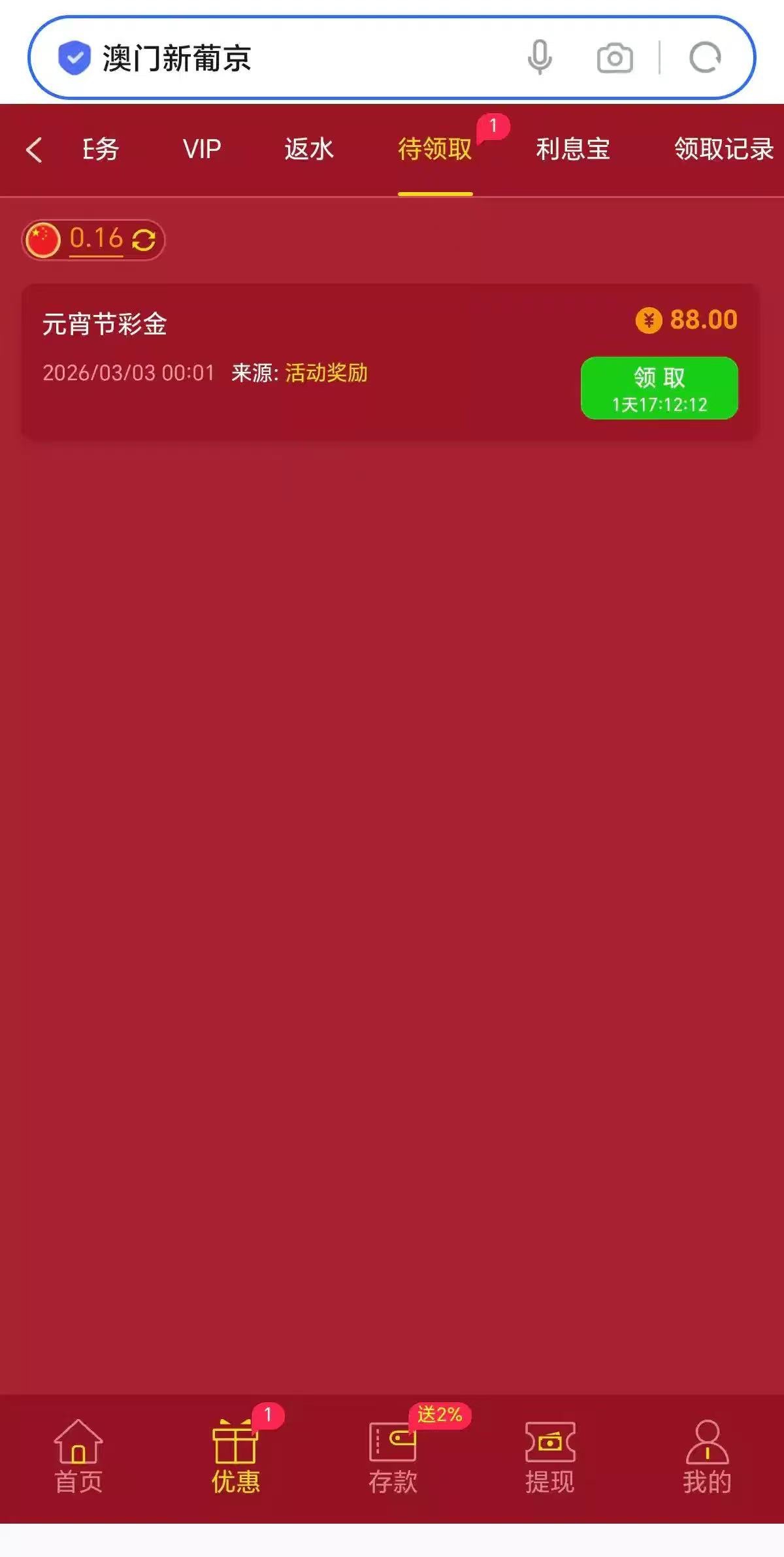Switch to the VIP tab
This screenshot has width=784, height=1557.
[x=202, y=150]
